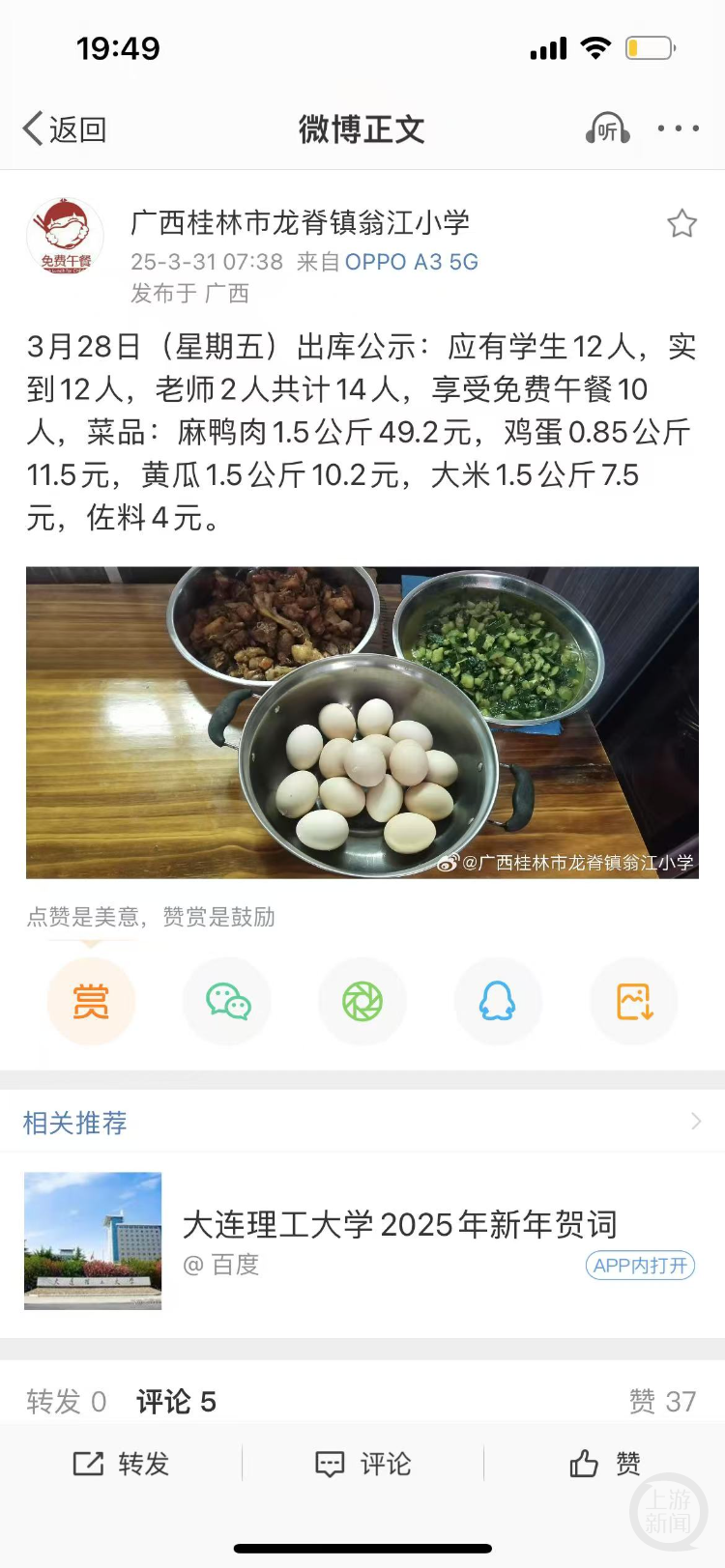Go back using the 返回 button
This screenshot has width=725, height=1568.
[x=64, y=128]
